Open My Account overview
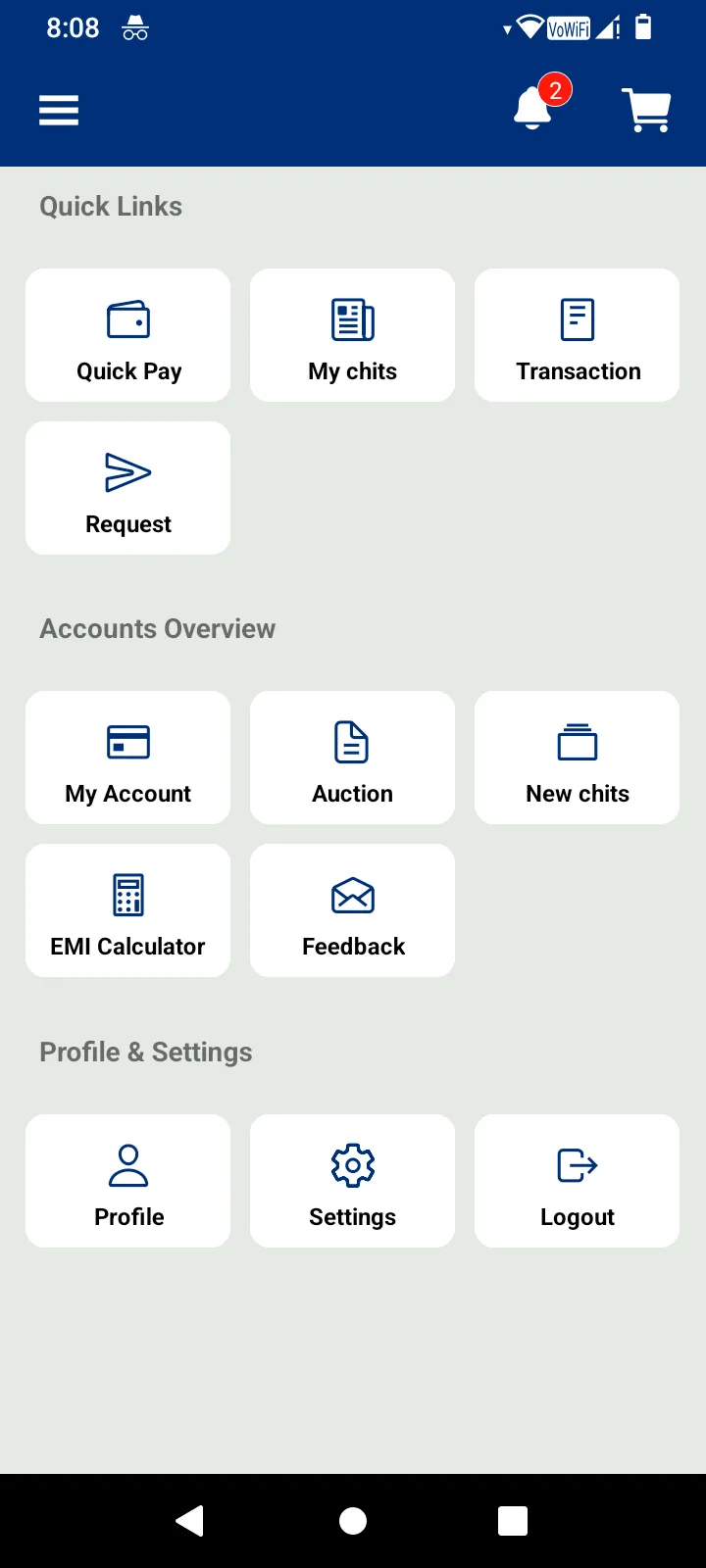 point(128,758)
